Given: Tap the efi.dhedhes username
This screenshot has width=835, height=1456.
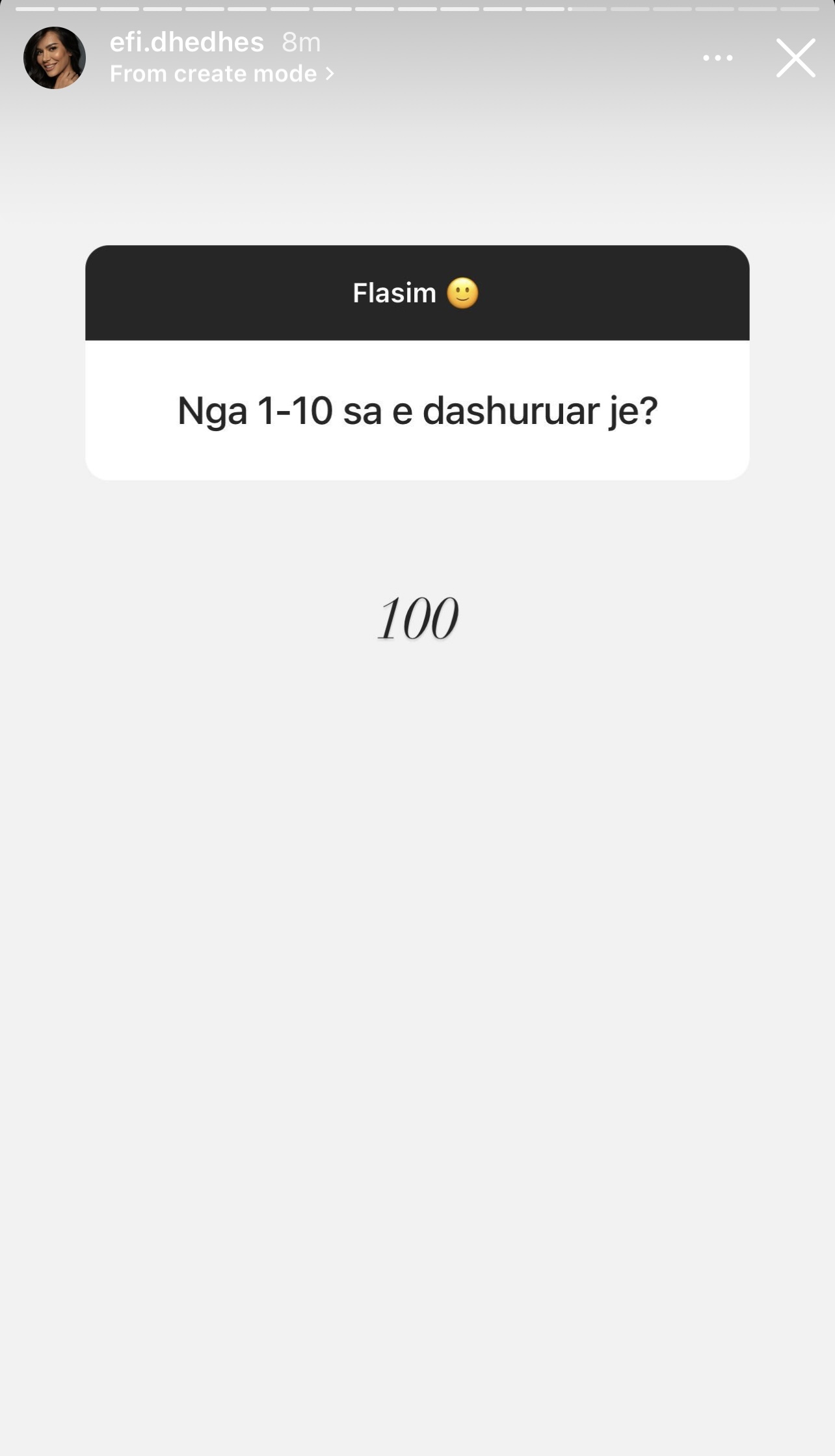Looking at the screenshot, I should click(187, 42).
